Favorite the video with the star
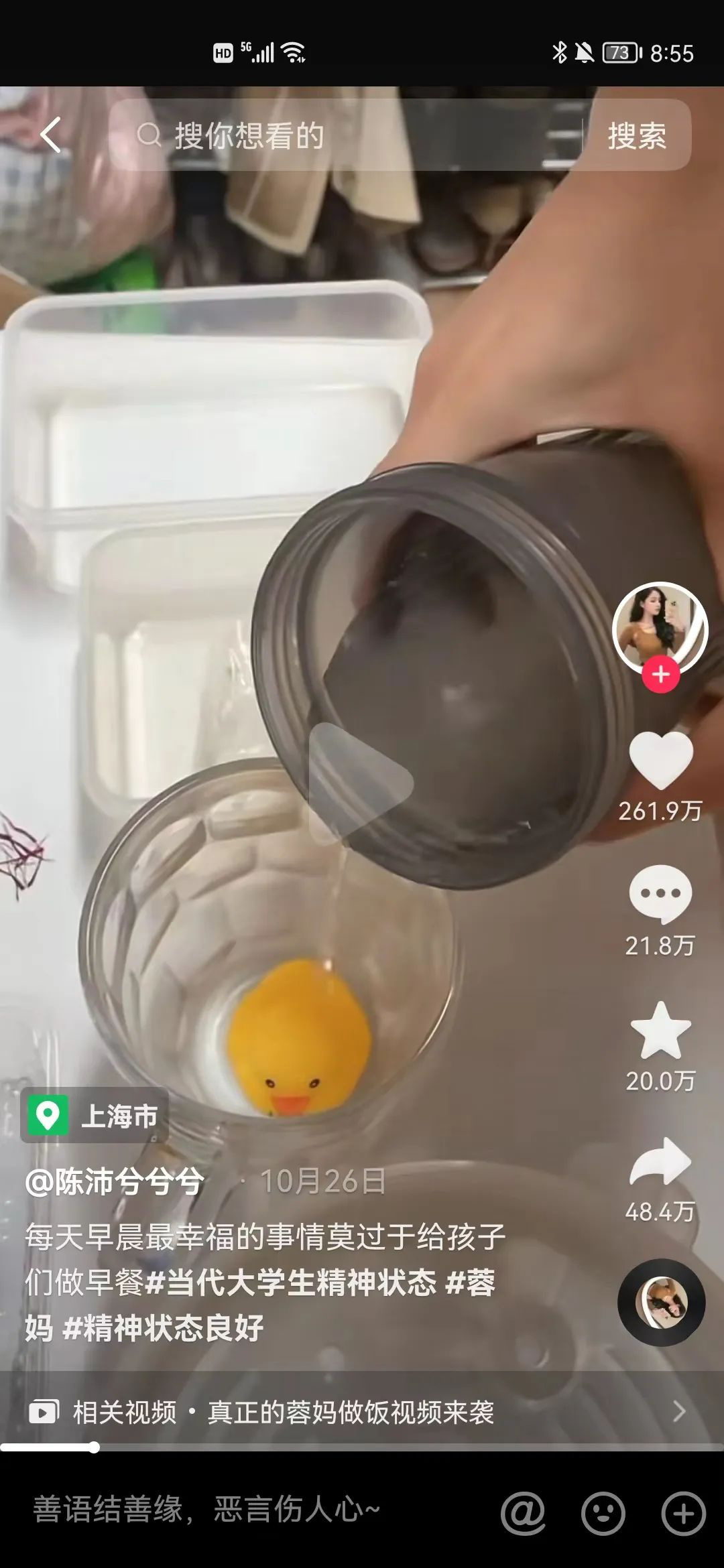Image resolution: width=724 pixels, height=1568 pixels. tap(661, 1031)
